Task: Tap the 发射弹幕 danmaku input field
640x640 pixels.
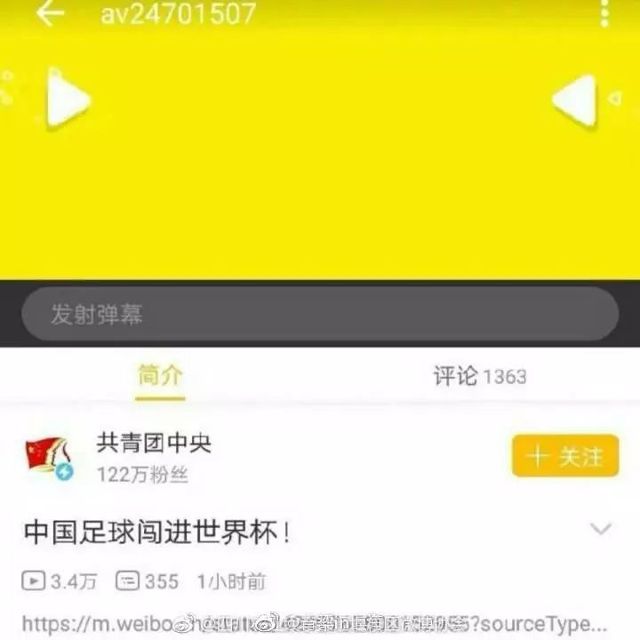Action: click(320, 316)
